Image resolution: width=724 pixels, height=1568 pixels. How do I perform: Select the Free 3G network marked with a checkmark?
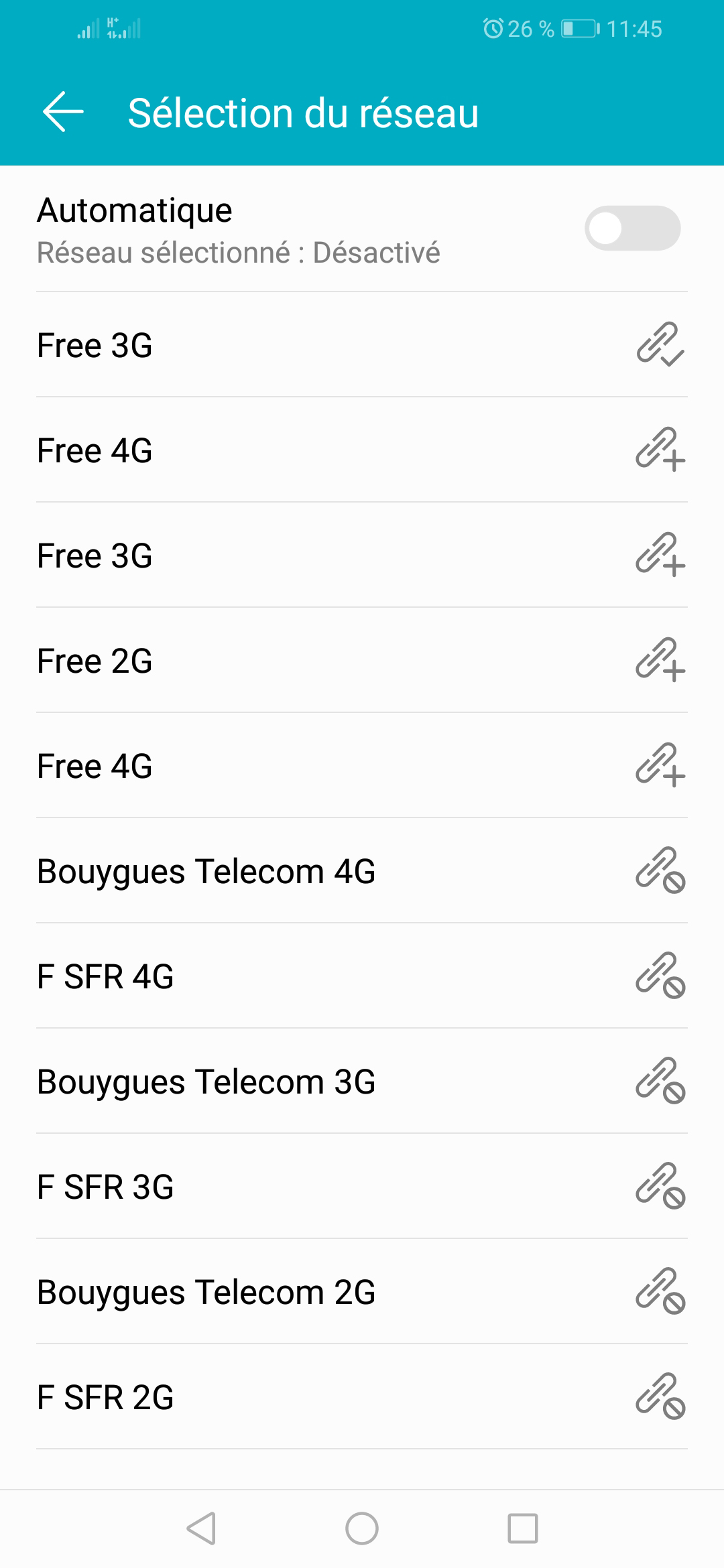pos(362,345)
